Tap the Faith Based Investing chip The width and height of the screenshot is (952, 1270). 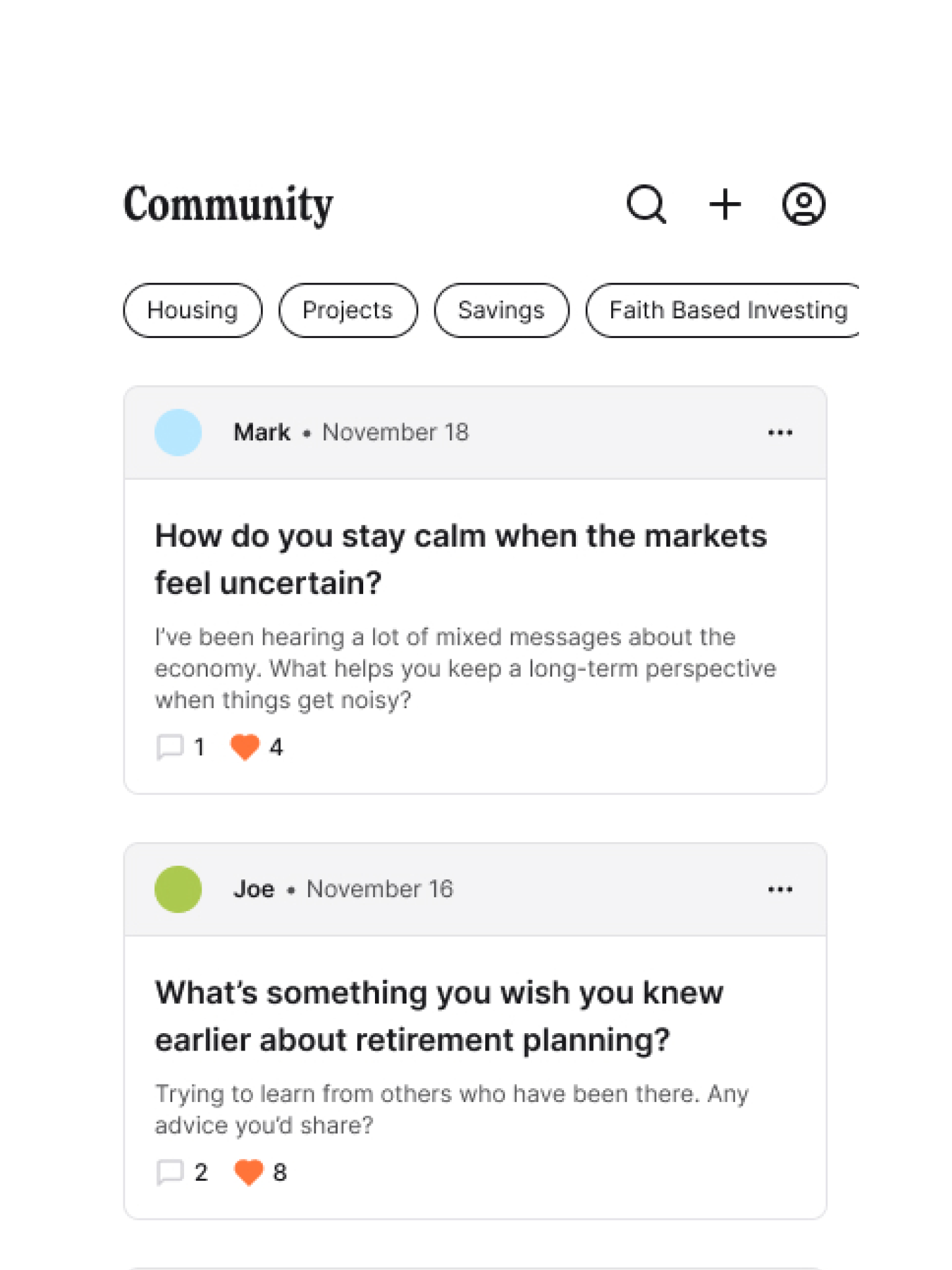[725, 310]
